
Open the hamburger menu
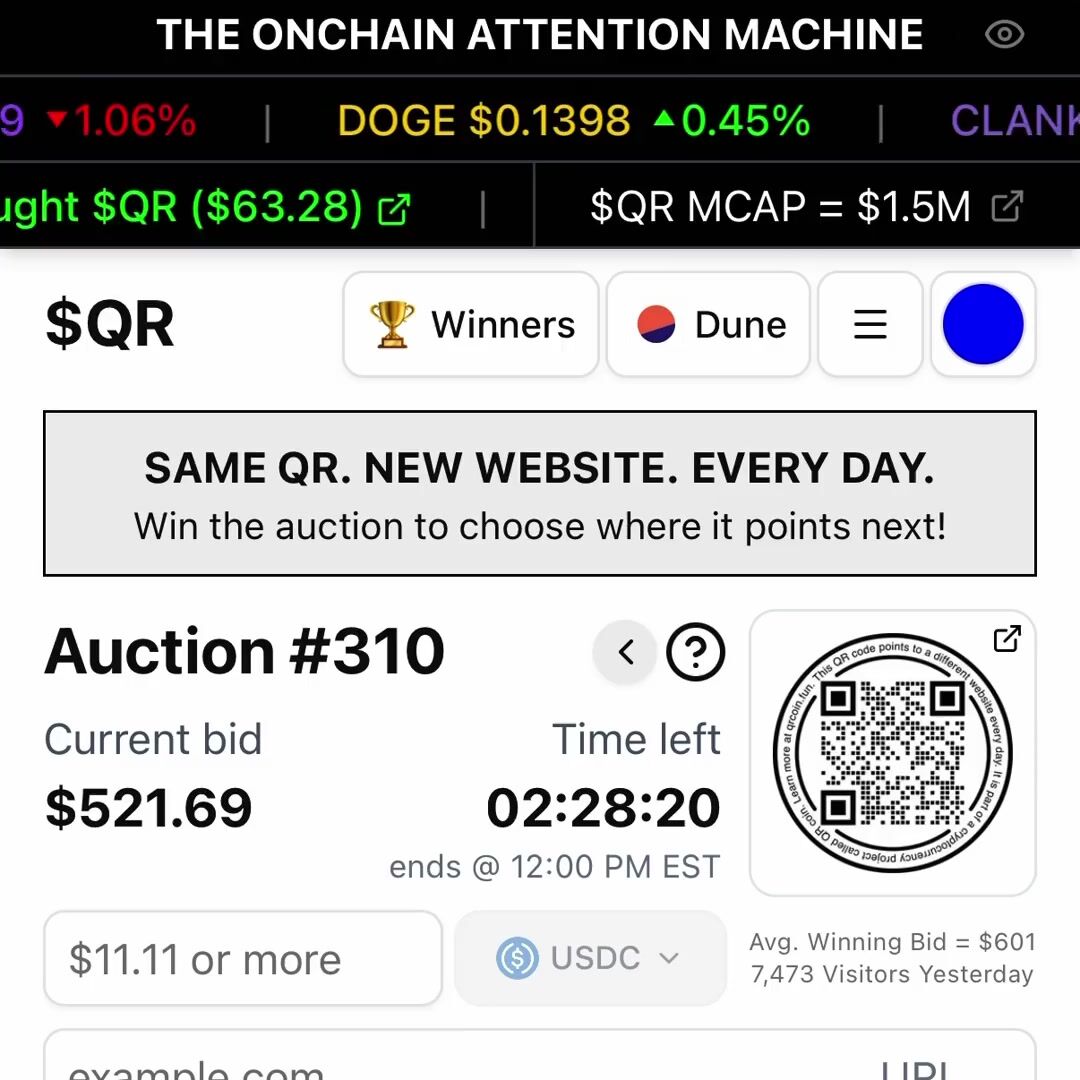870,325
